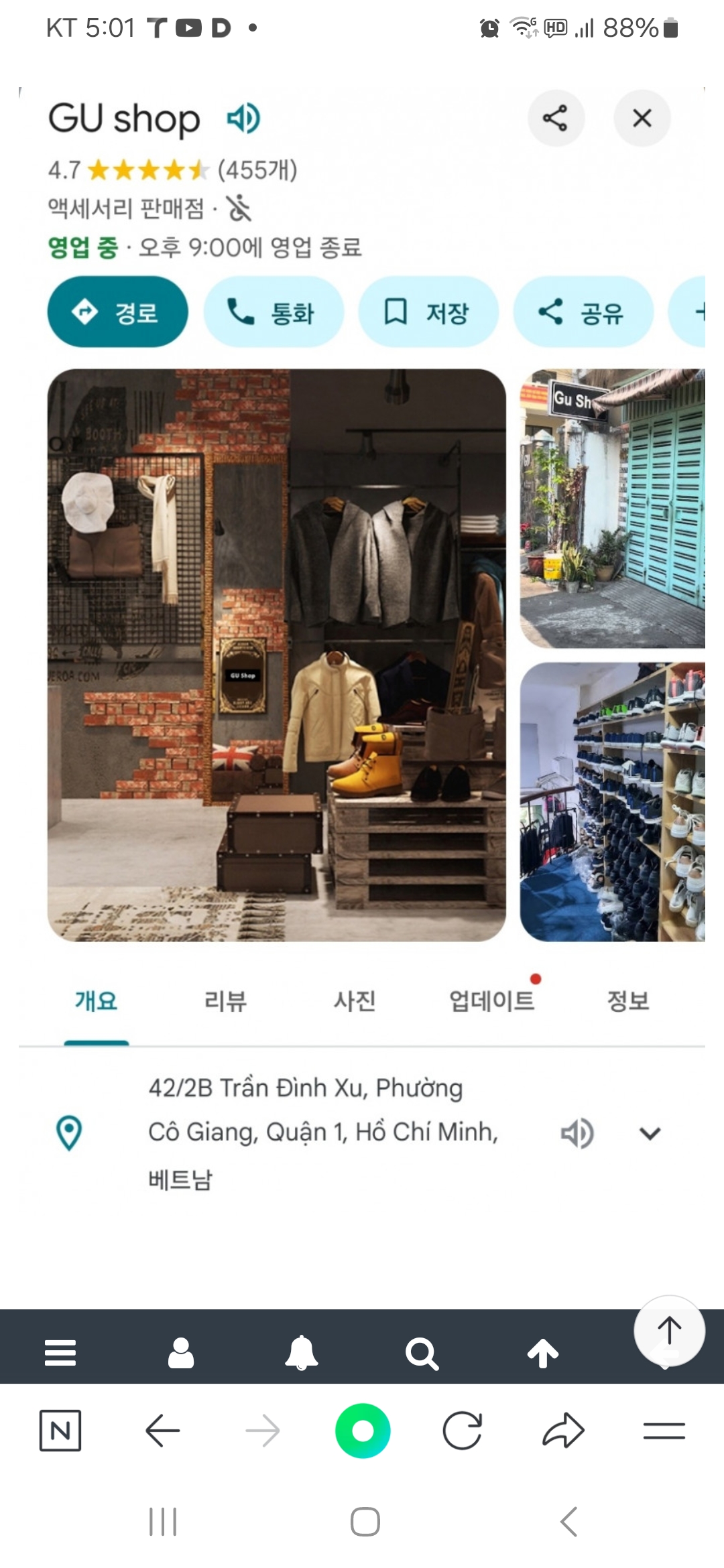This screenshot has width=724, height=1568.
Task: Save the place with 저장 button
Action: coord(428,312)
